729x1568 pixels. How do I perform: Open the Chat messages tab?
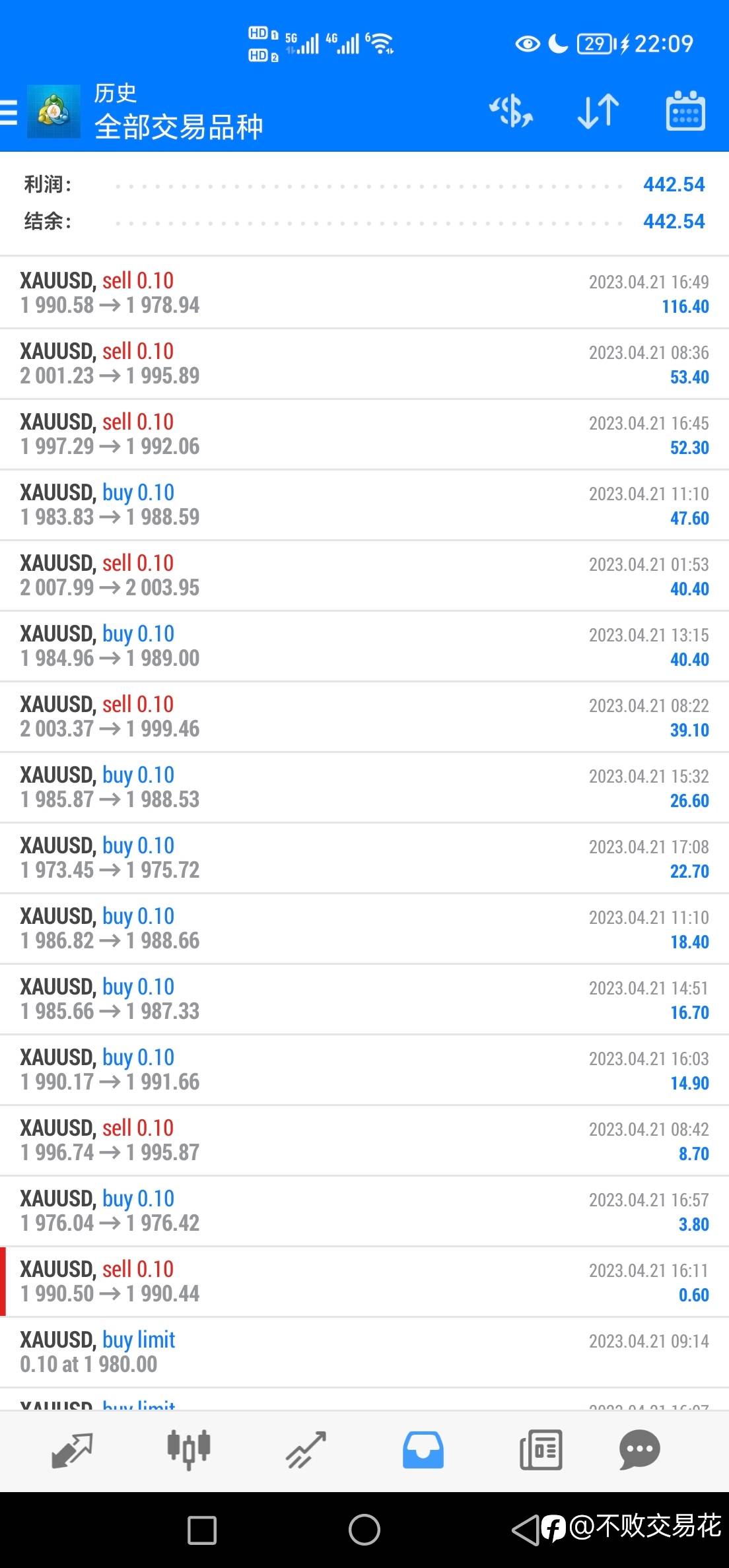(x=639, y=1450)
